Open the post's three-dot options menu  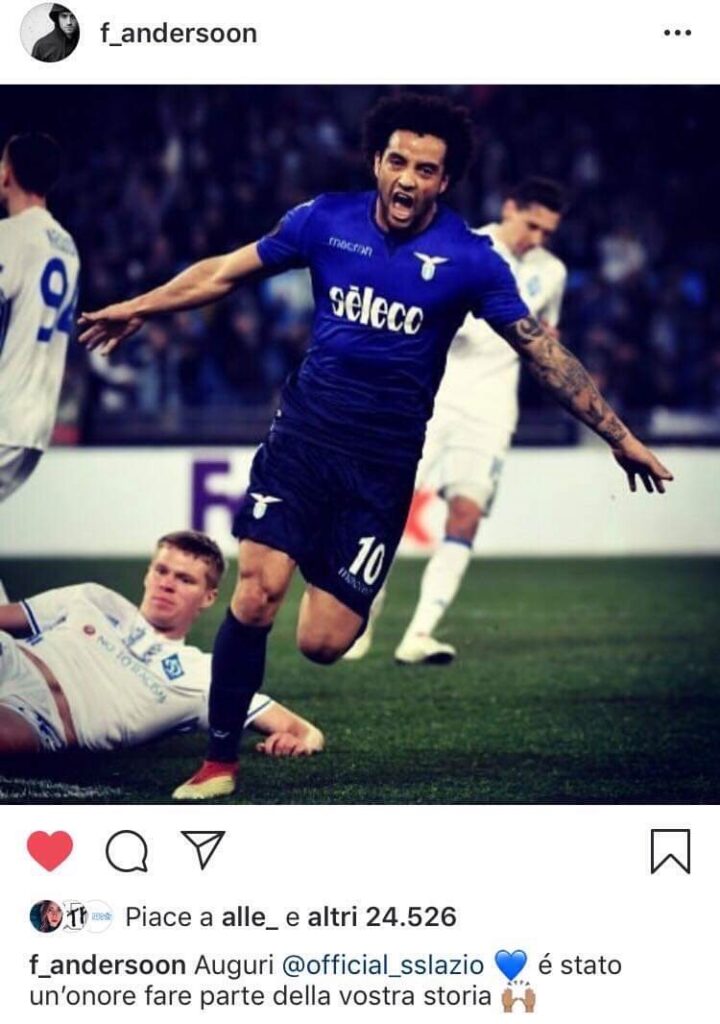pyautogui.click(x=677, y=33)
